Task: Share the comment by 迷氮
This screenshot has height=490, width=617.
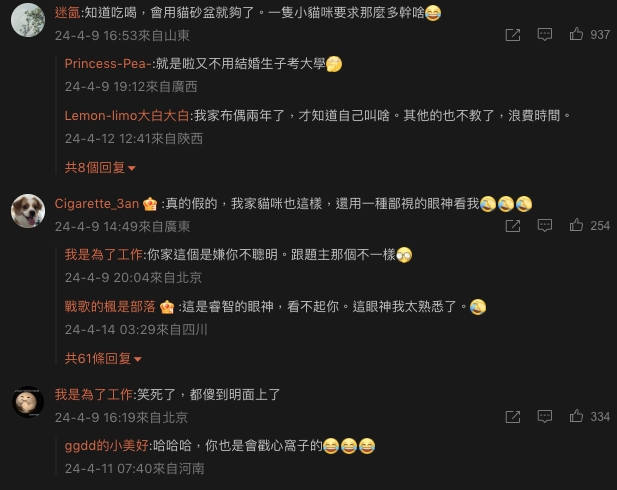Action: 512,35
